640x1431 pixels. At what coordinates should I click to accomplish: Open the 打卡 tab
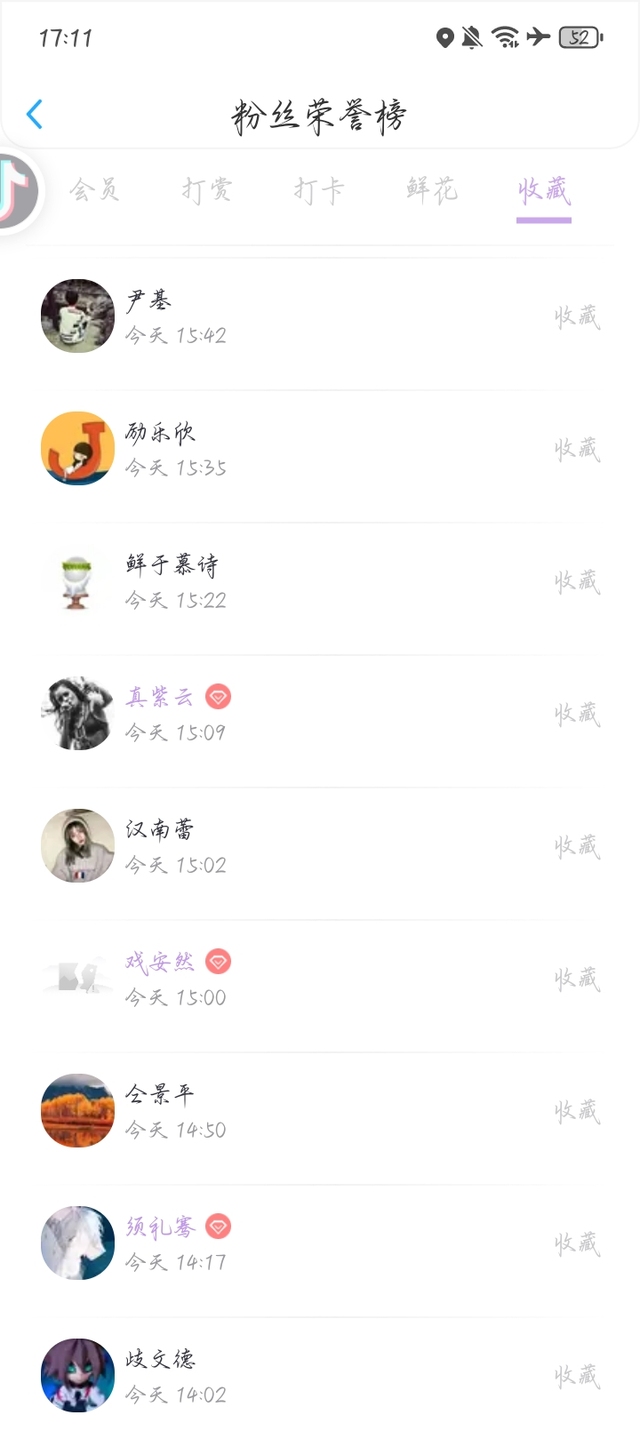(319, 189)
